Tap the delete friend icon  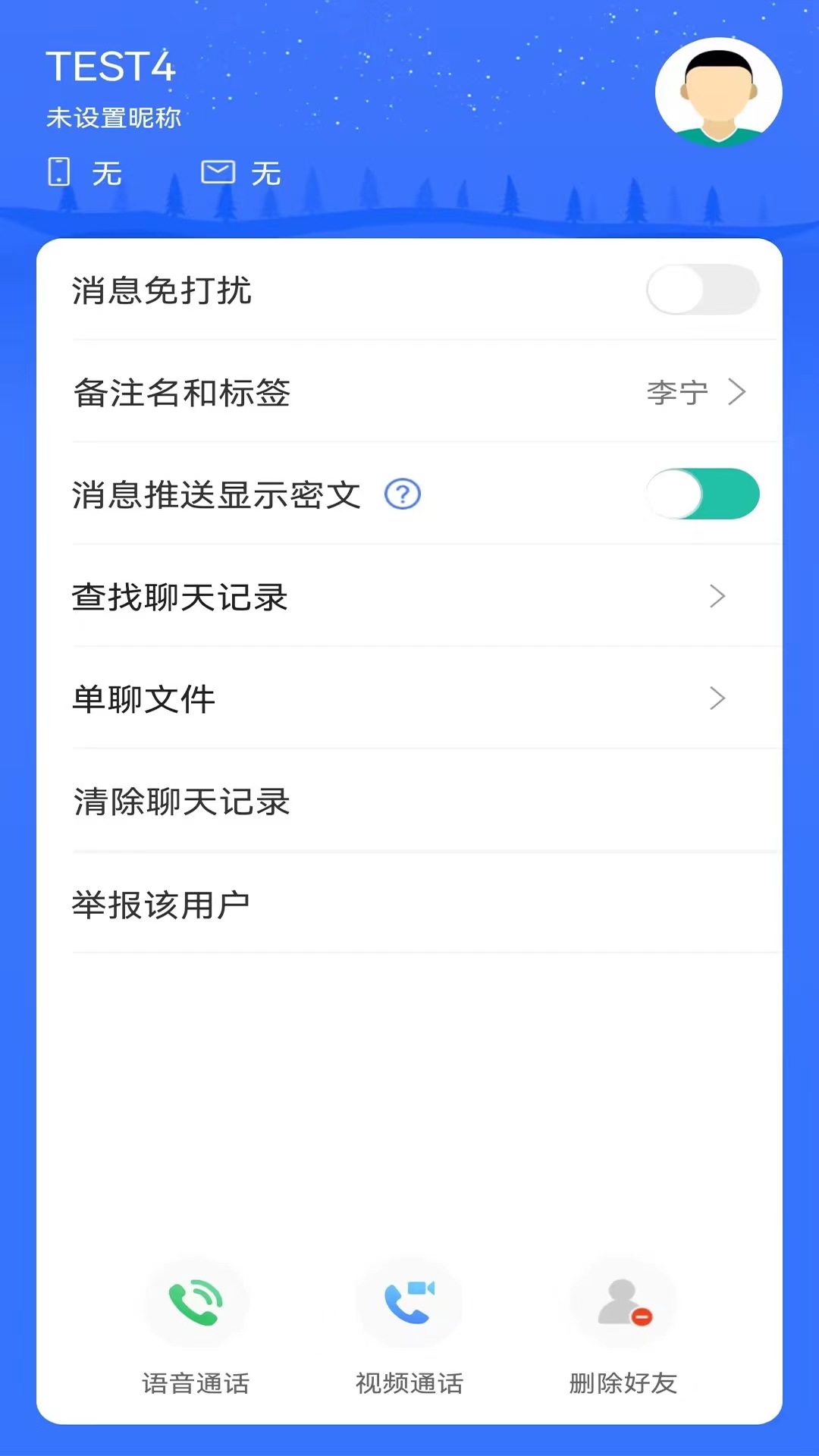pyautogui.click(x=623, y=1303)
